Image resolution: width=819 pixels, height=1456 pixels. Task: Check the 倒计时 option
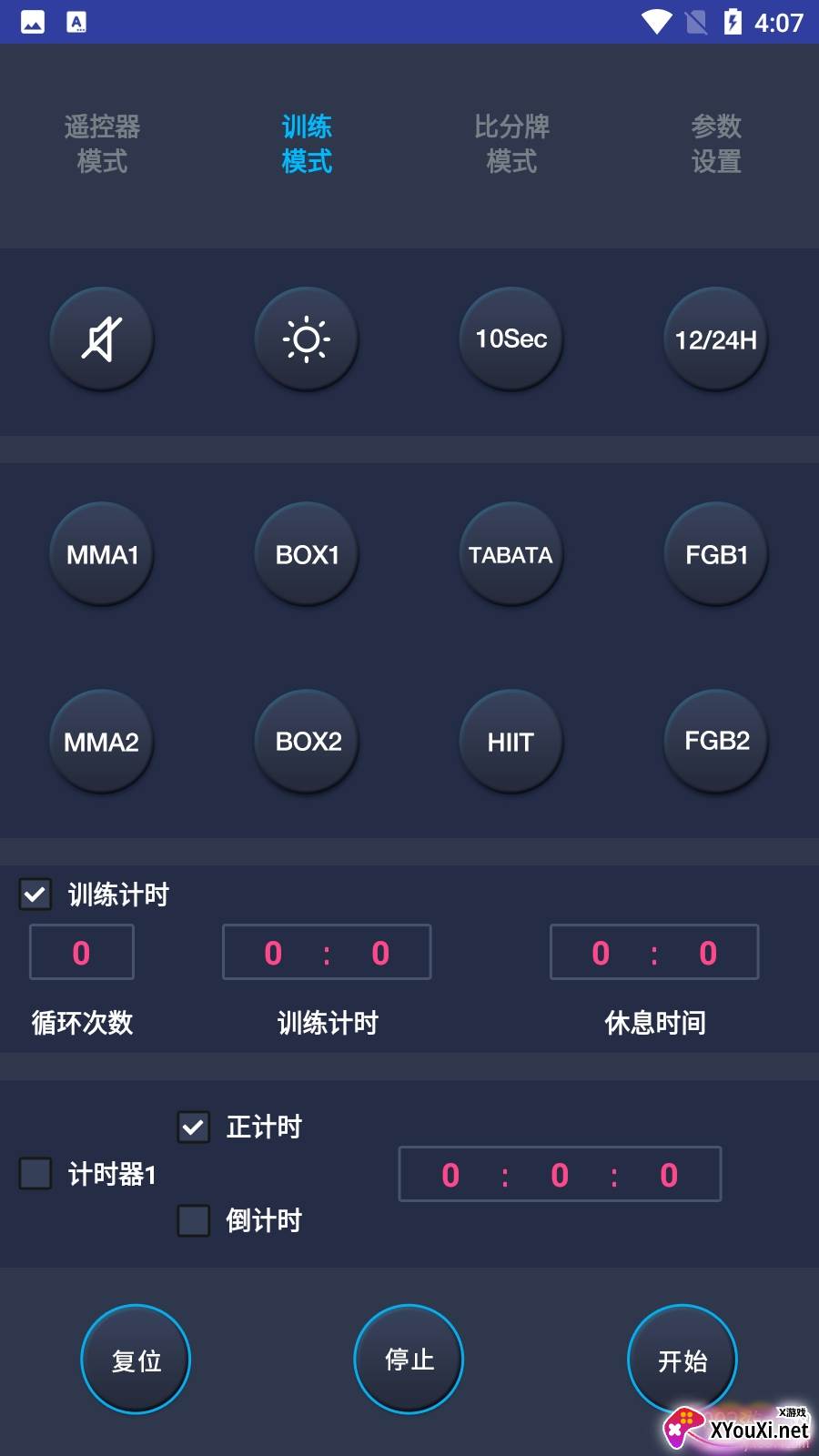(194, 1220)
